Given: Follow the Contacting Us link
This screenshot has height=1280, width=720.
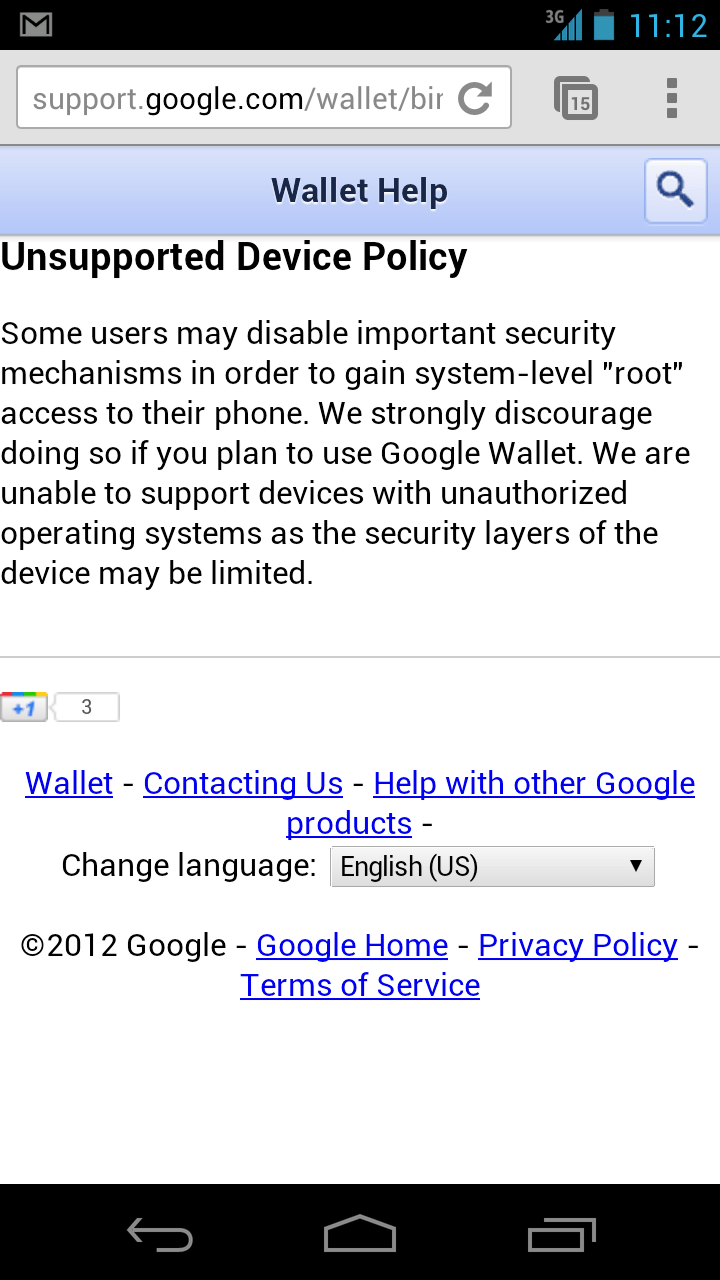Looking at the screenshot, I should tap(243, 783).
